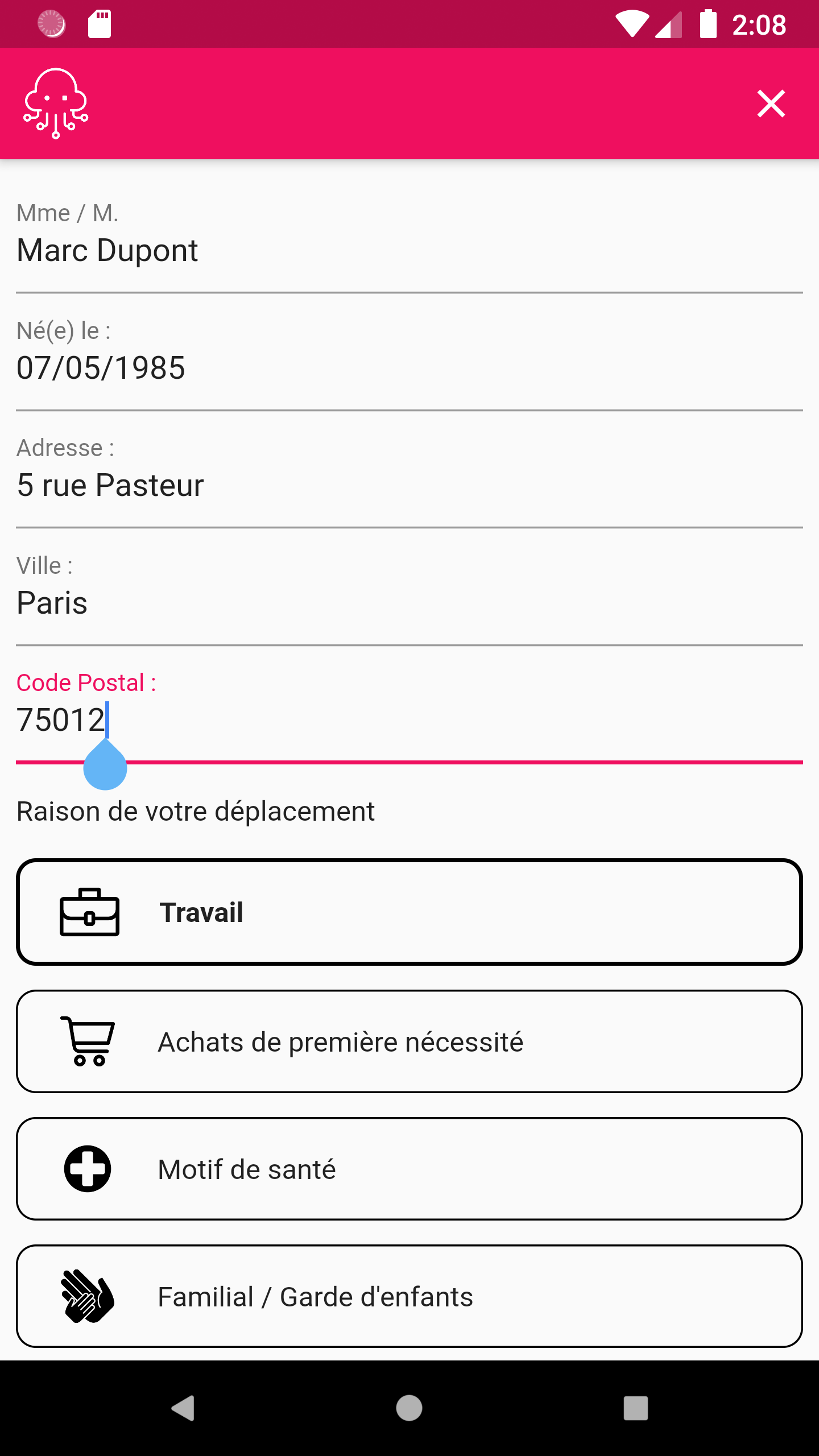The height and width of the screenshot is (1456, 819).
Task: Return to the home screen
Action: 409,1408
